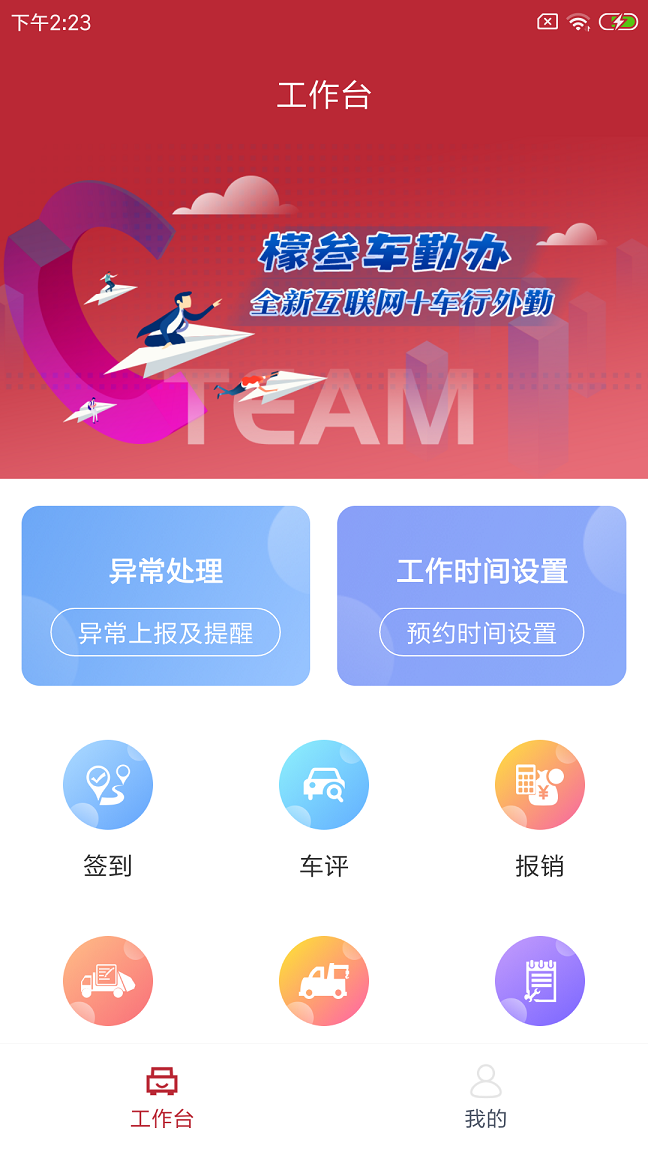Open the 檬叁车勤办 banner
Viewport: 648px width, 1152px height.
click(324, 310)
